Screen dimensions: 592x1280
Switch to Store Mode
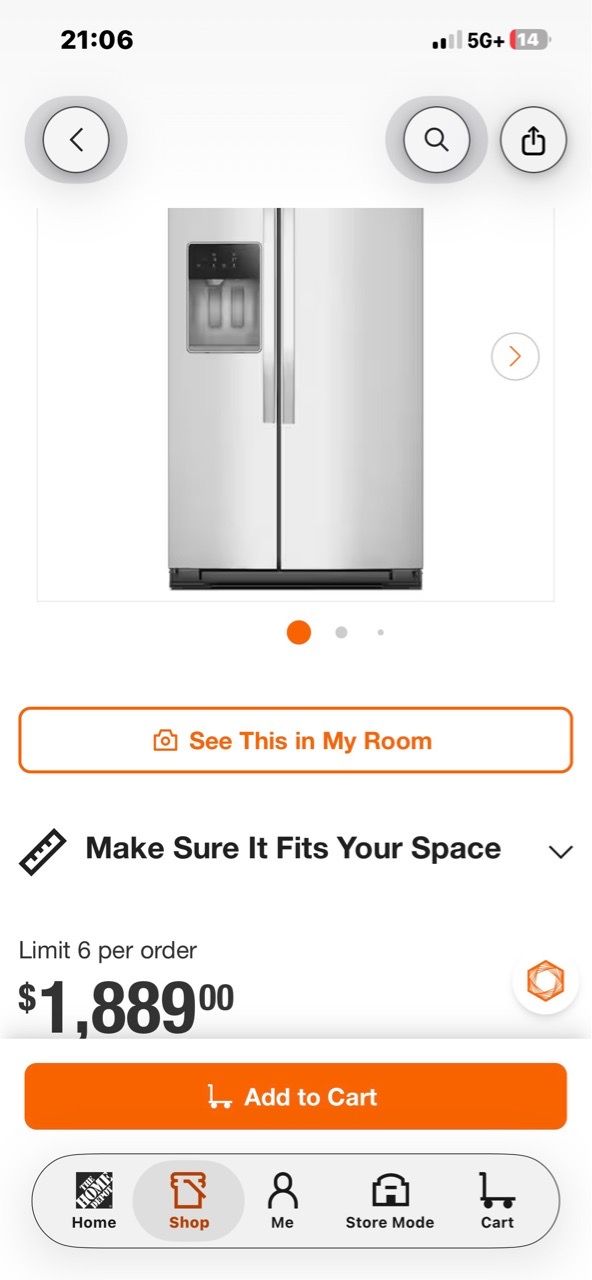[x=390, y=1200]
